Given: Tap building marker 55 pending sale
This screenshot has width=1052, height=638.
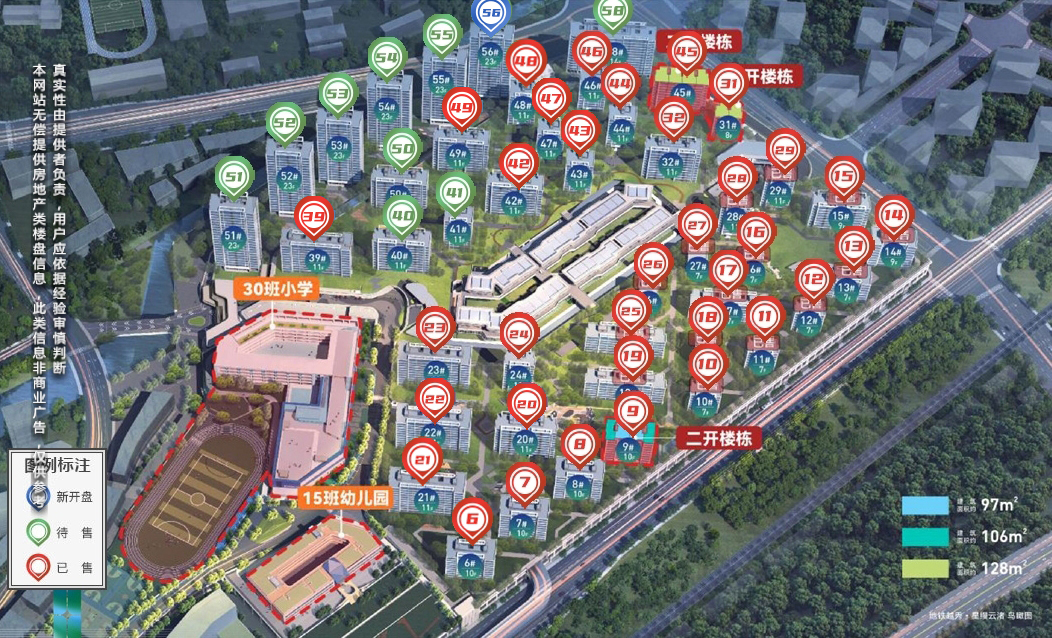Looking at the screenshot, I should click(442, 35).
